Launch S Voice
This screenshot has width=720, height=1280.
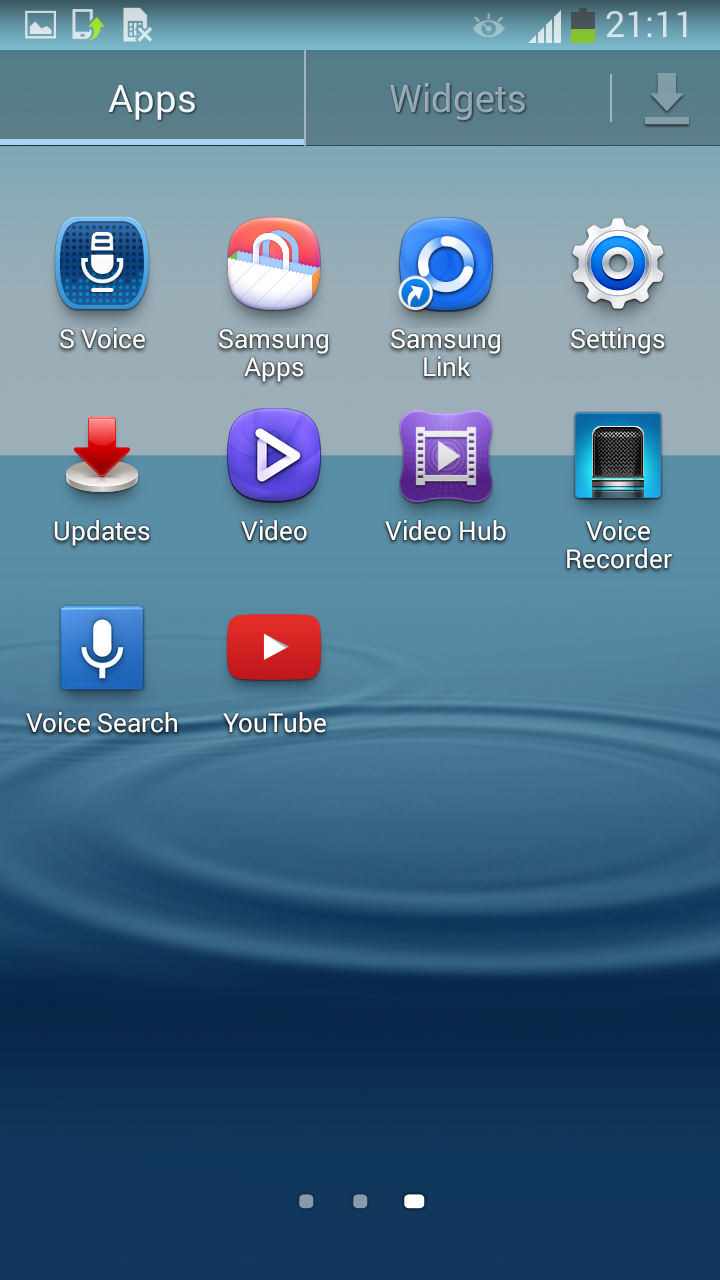[102, 264]
